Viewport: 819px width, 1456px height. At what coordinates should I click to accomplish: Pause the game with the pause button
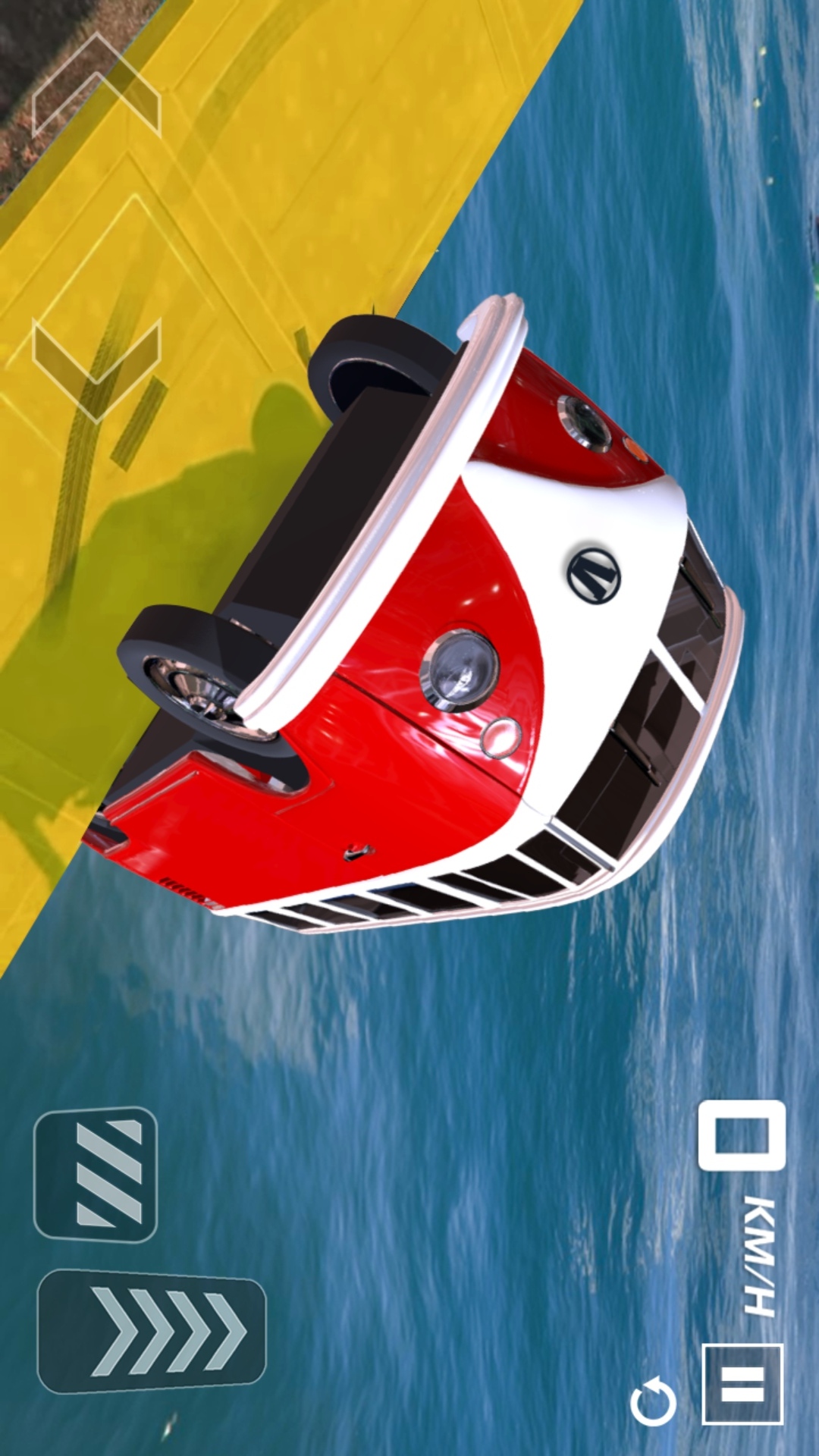pos(742,1384)
